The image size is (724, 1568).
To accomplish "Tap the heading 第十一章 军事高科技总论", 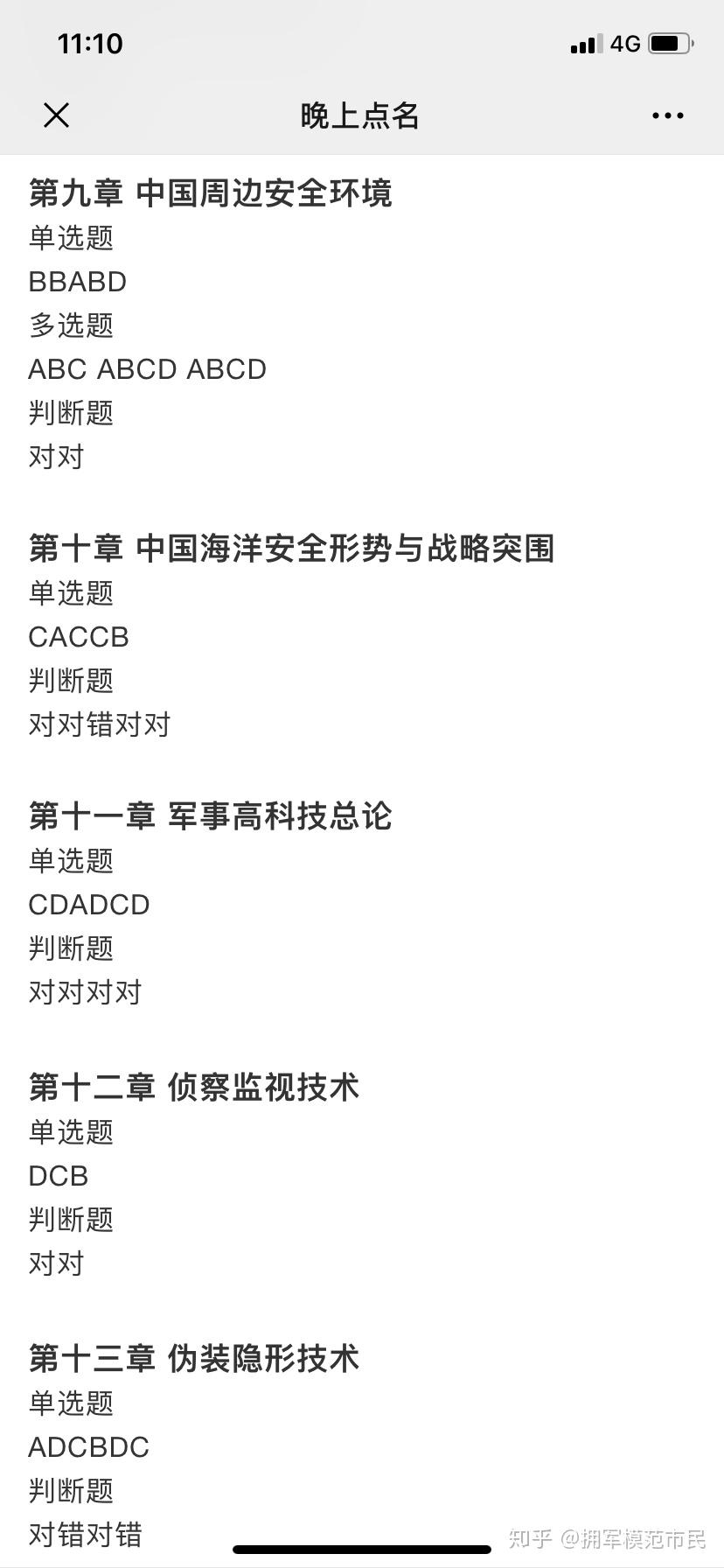I will [x=210, y=816].
